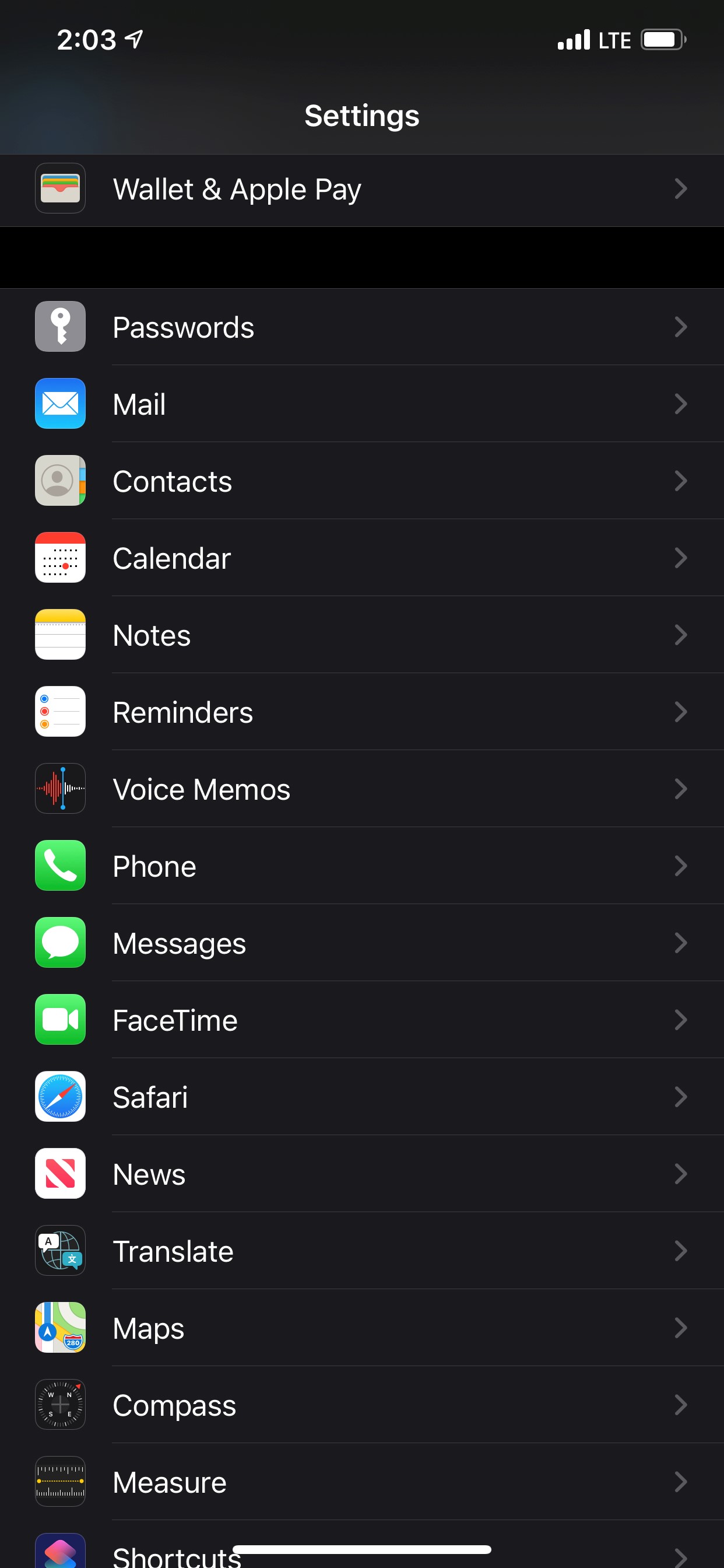Select the Translate row

362,1251
